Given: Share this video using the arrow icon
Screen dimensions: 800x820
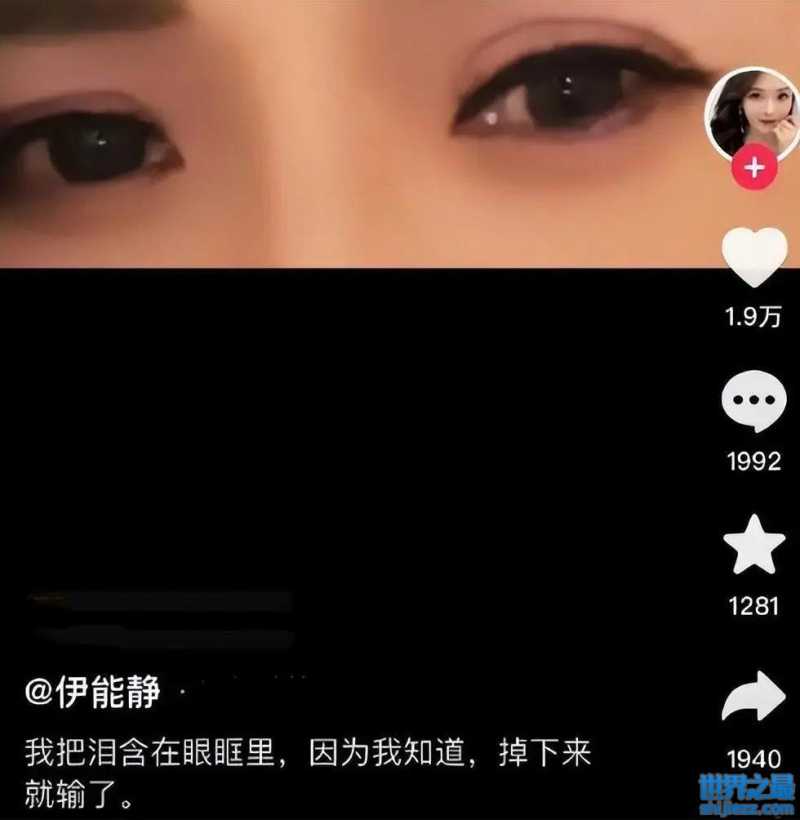Looking at the screenshot, I should [754, 696].
